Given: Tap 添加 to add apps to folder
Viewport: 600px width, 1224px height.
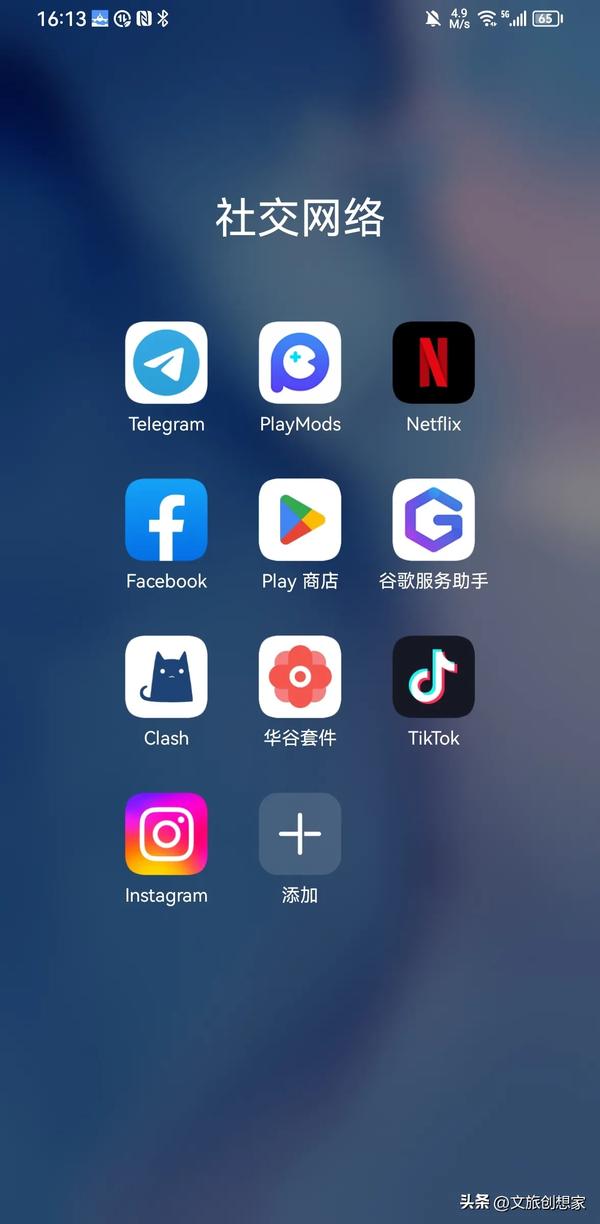Looking at the screenshot, I should pyautogui.click(x=300, y=834).
